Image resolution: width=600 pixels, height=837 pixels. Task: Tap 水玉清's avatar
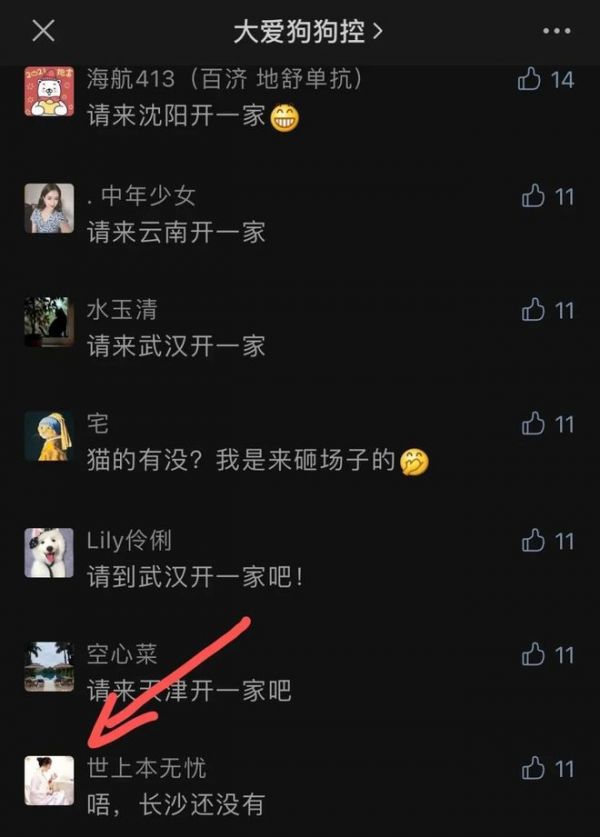click(49, 322)
